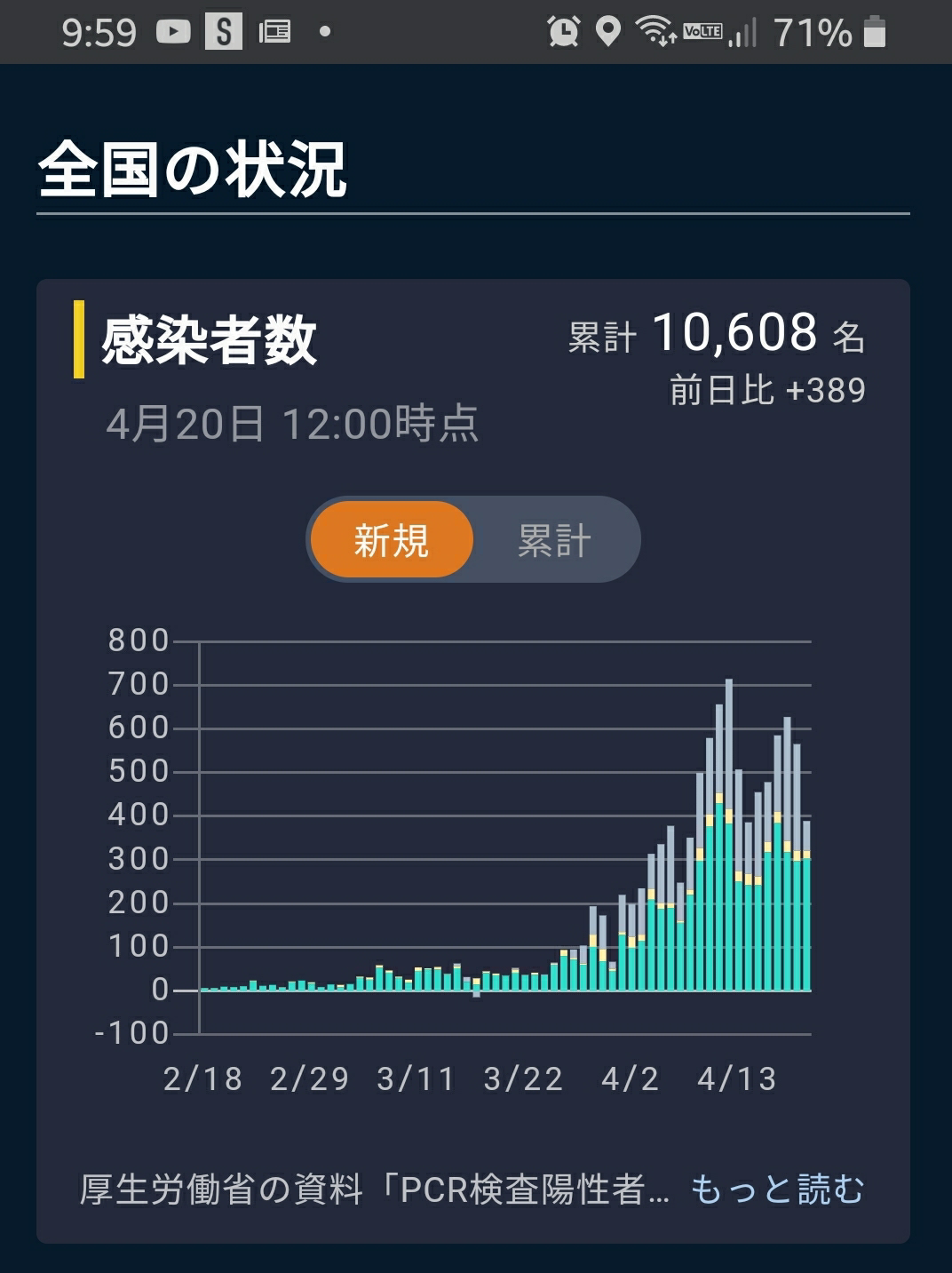Switch to the 累計 cumulative view
This screenshot has width=952, height=1273.
[555, 540]
